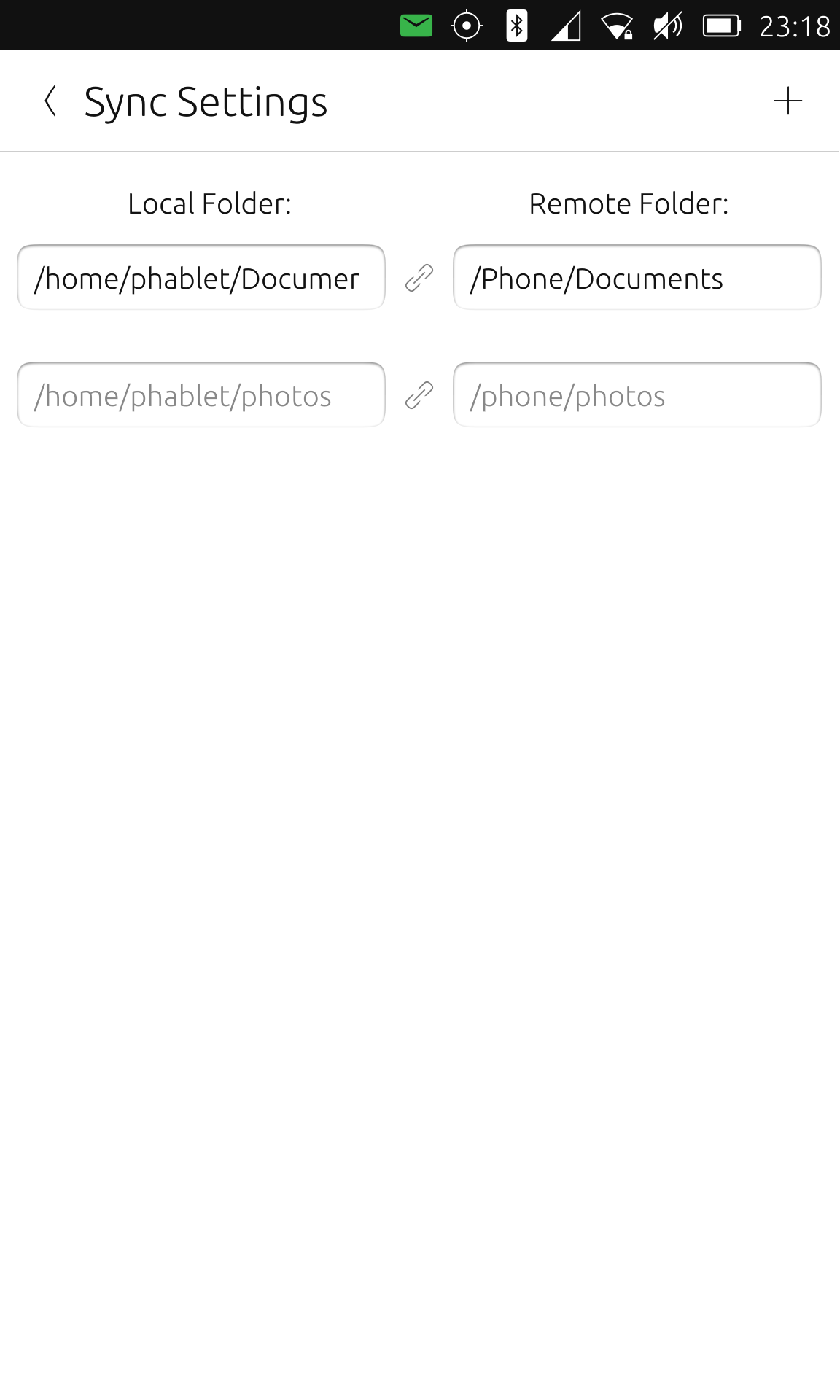Focus the /home/phablet/photos local folder field
Screen dimensions: 840x1400
(201, 395)
